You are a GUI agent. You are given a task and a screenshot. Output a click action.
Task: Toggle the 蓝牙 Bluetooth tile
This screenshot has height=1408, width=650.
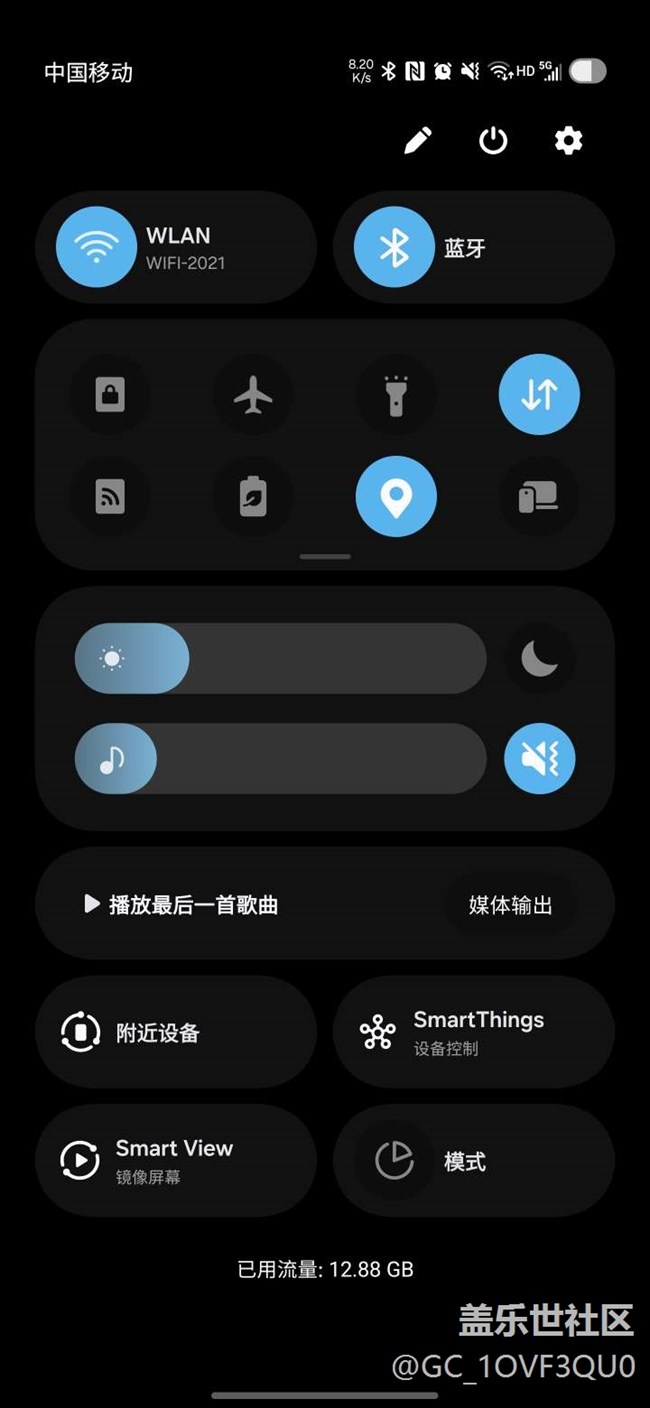474,247
